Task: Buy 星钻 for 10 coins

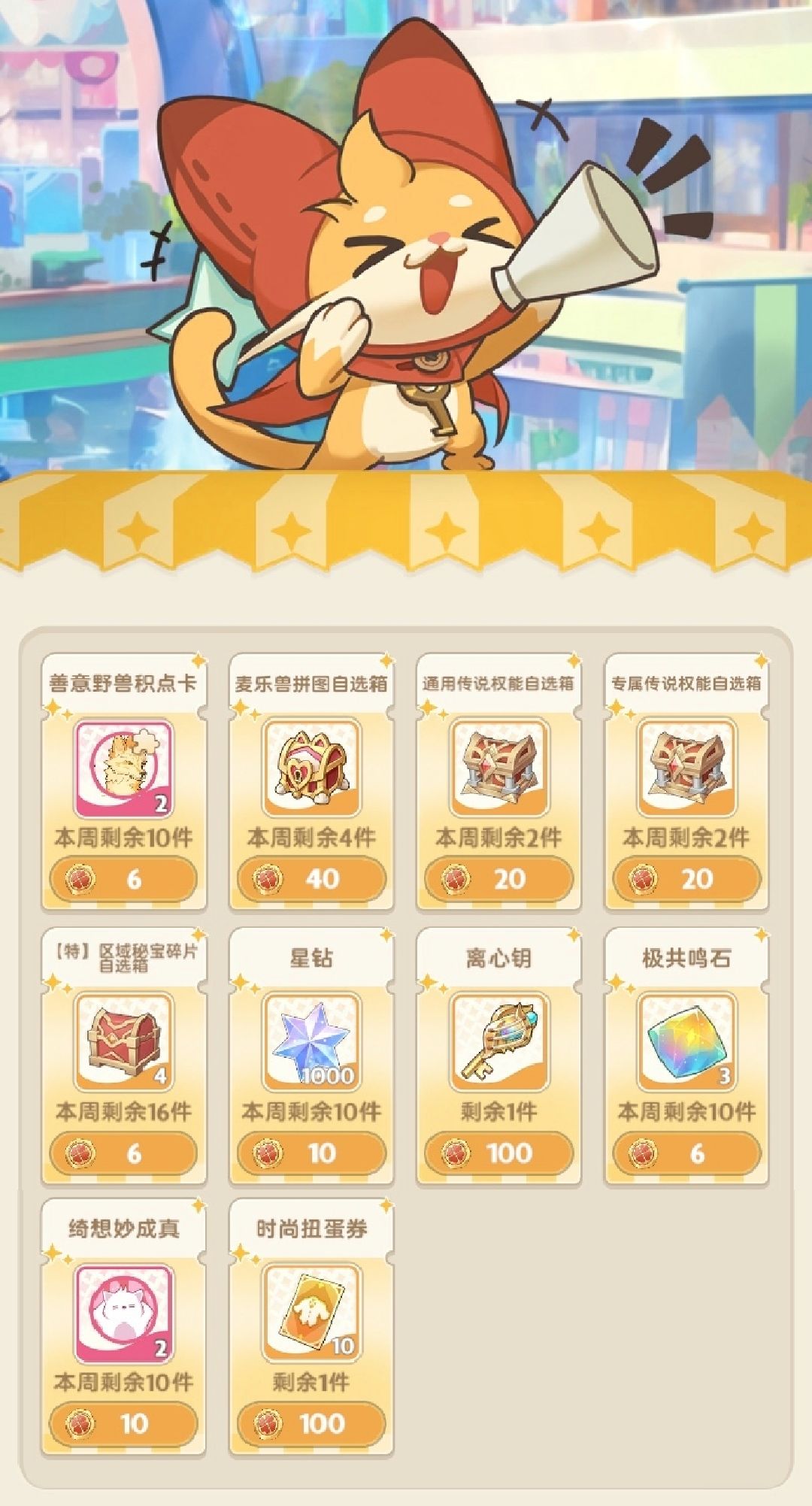Action: (311, 1153)
